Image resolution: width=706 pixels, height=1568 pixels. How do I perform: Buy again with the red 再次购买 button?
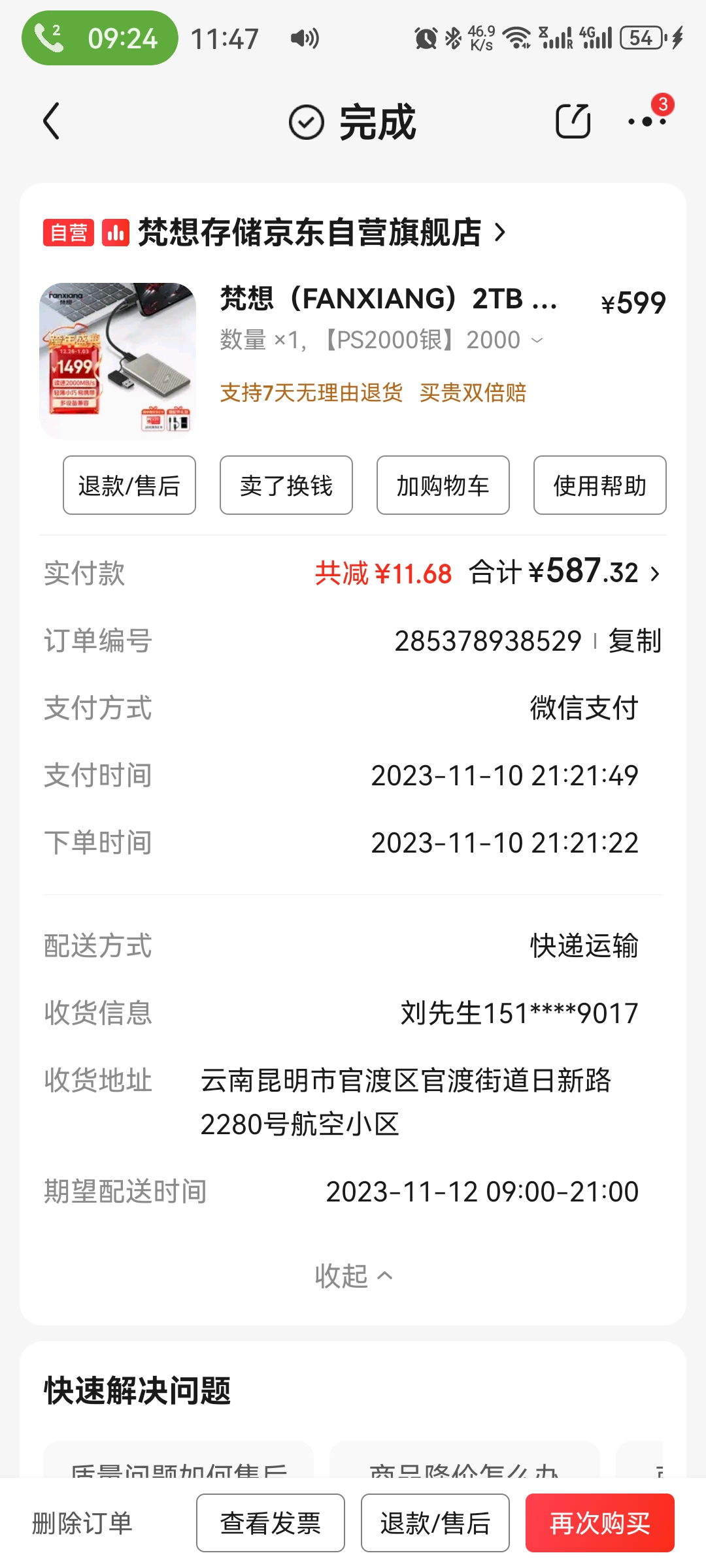tap(600, 1523)
